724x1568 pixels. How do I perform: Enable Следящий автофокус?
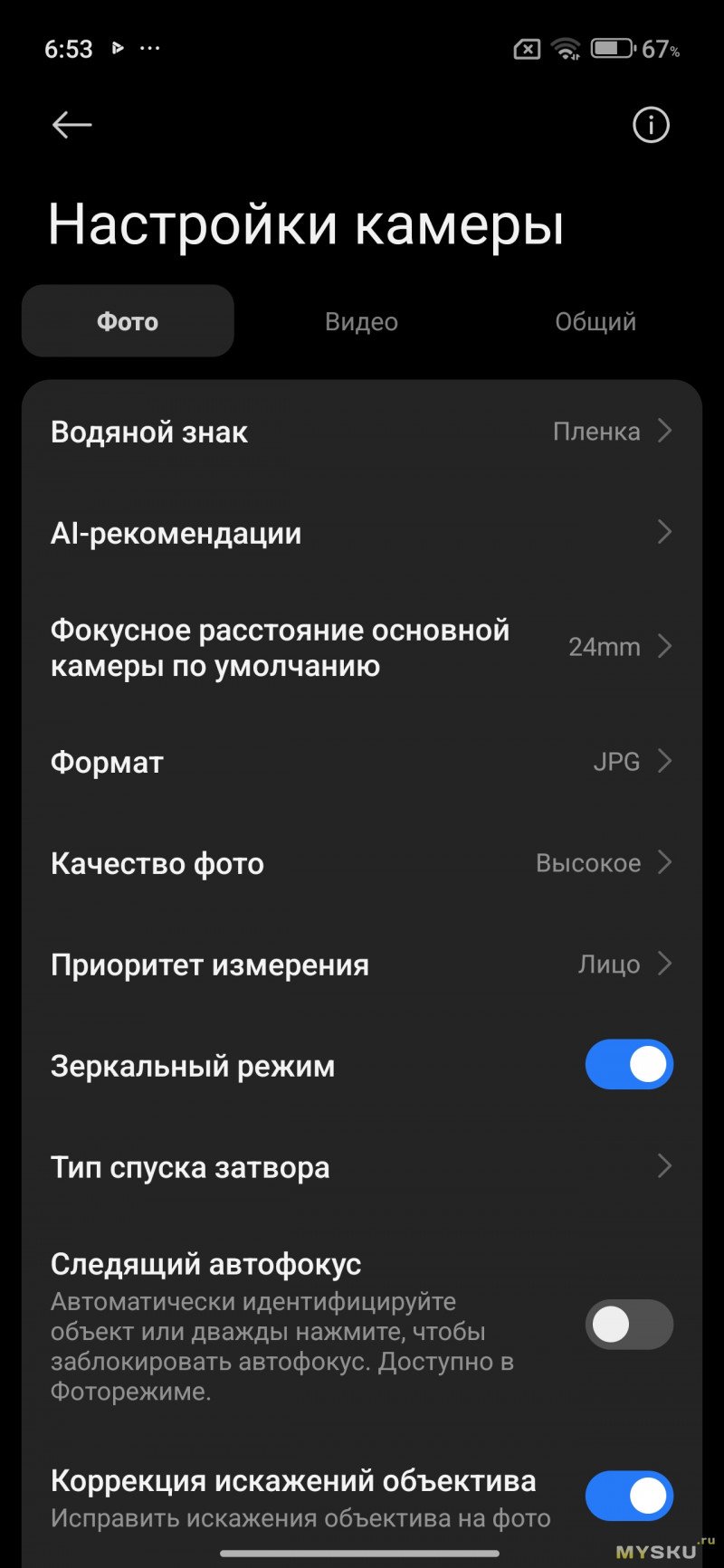[629, 1326]
